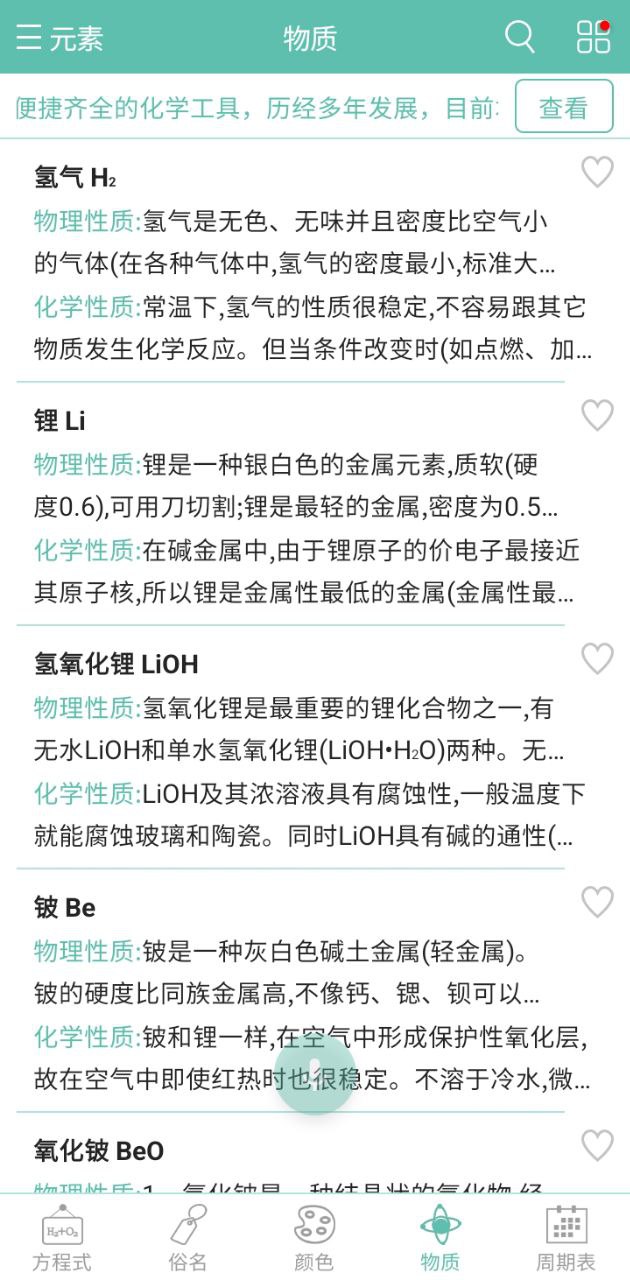
Task: Switch to the 周期表 tab
Action: tap(566, 1238)
